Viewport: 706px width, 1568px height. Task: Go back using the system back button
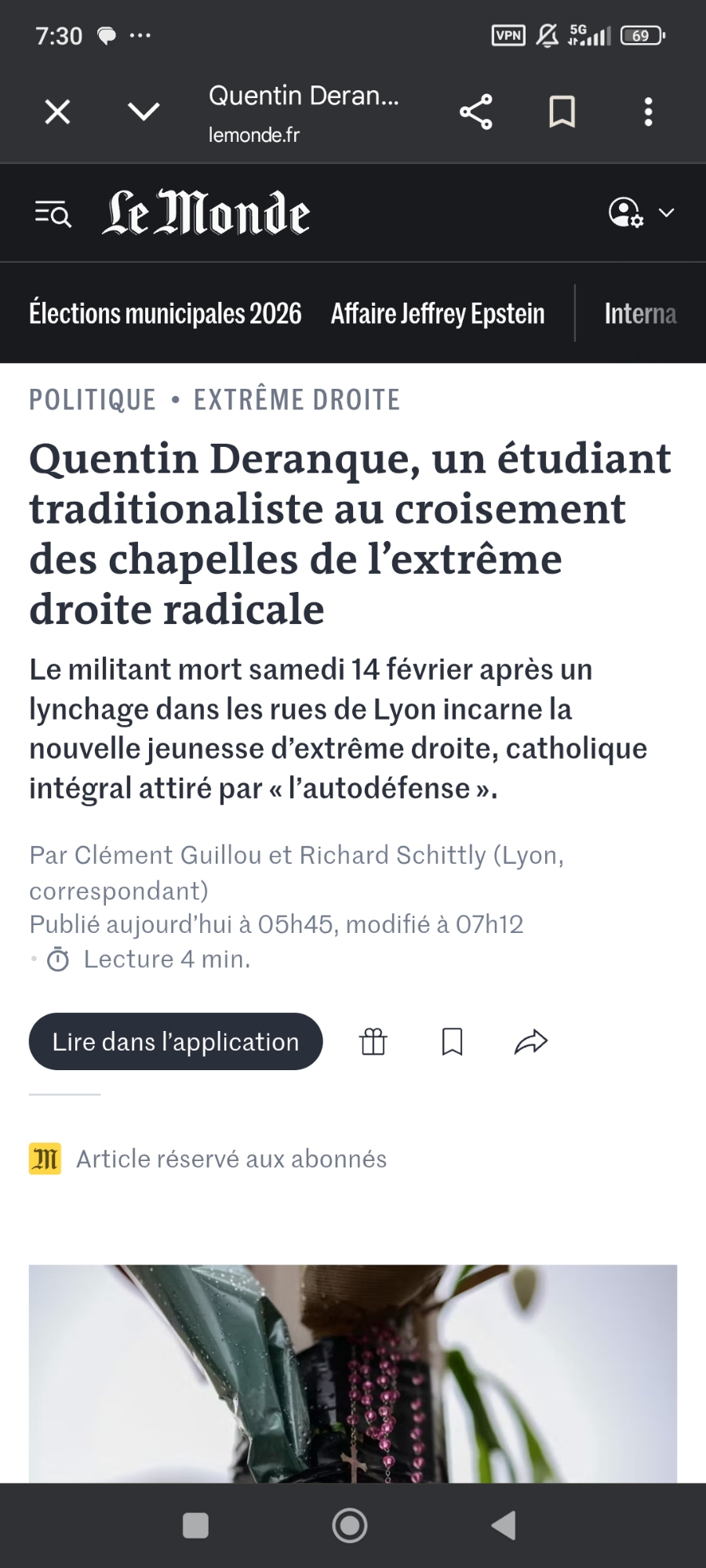point(503,1526)
